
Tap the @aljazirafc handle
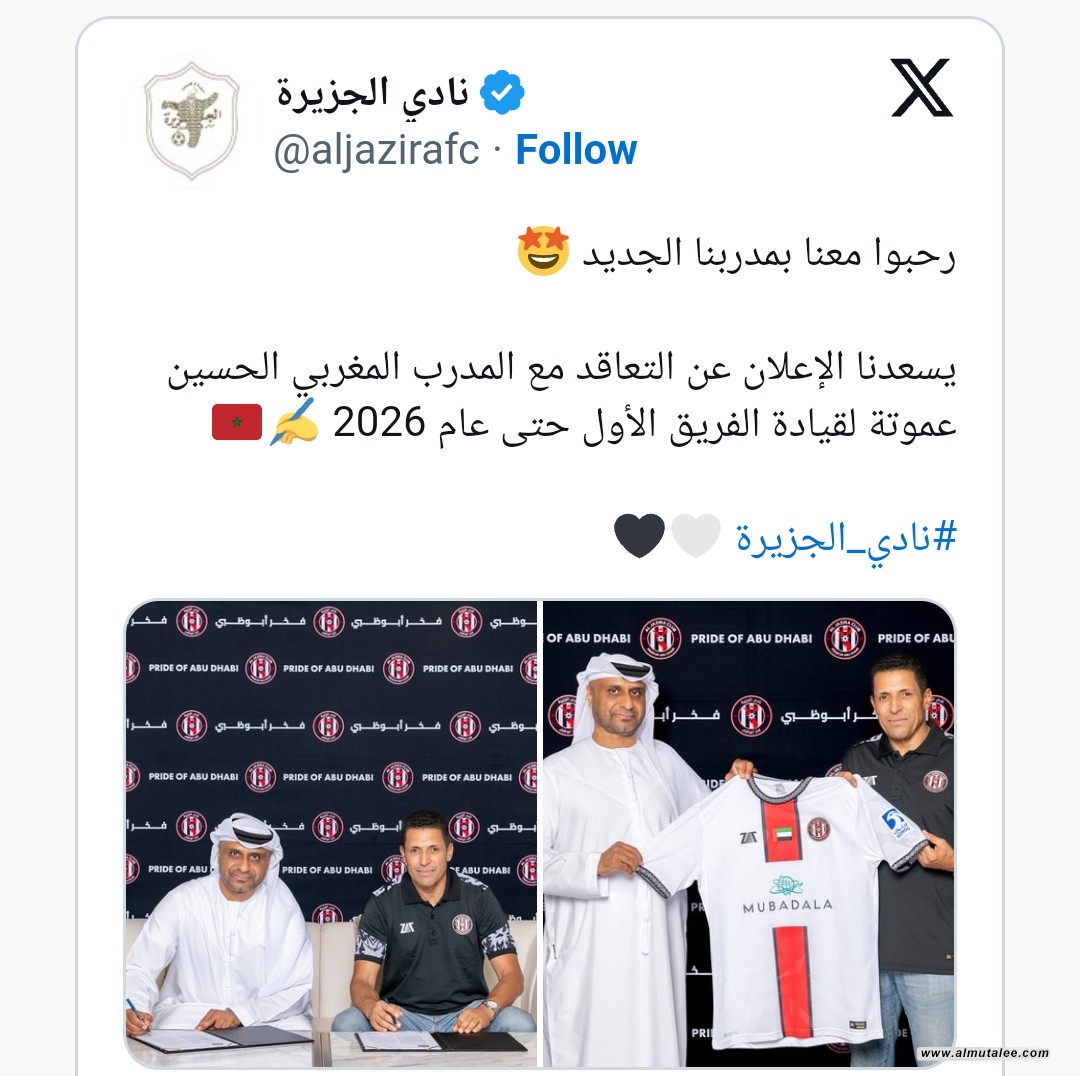coord(376,150)
